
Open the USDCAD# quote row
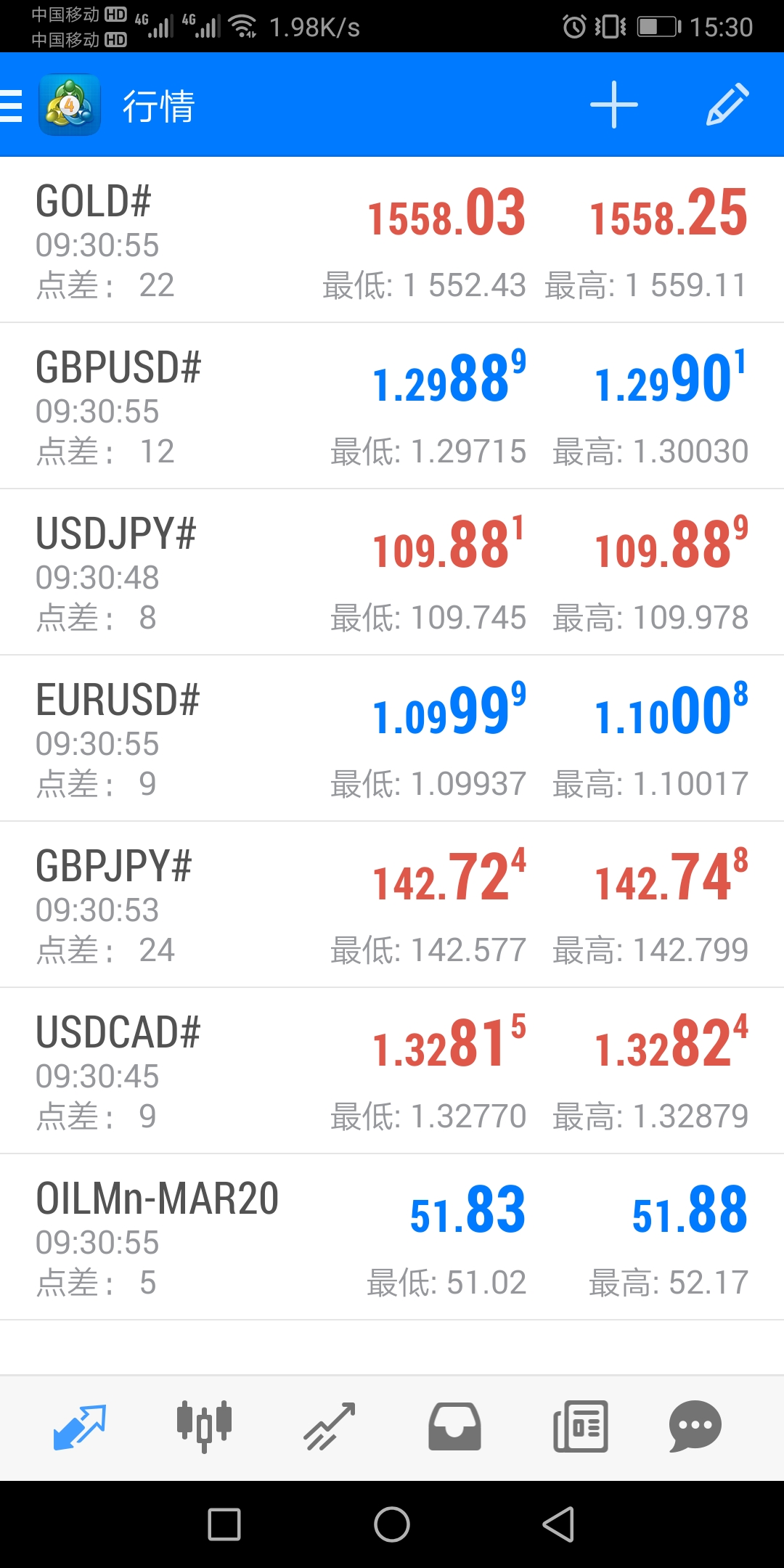click(x=392, y=1071)
